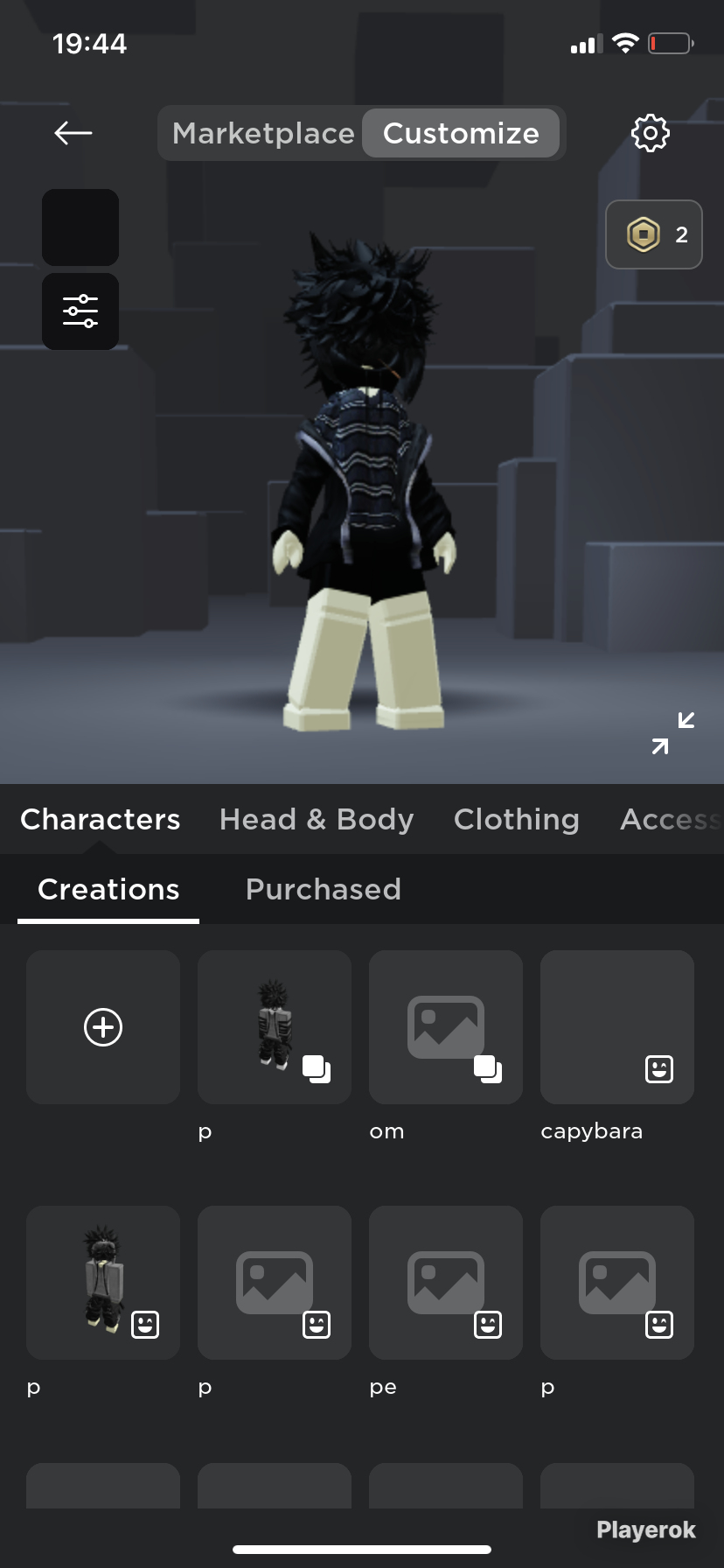The height and width of the screenshot is (1568, 724).
Task: Create a new character with the plus tile
Action: 103,1027
